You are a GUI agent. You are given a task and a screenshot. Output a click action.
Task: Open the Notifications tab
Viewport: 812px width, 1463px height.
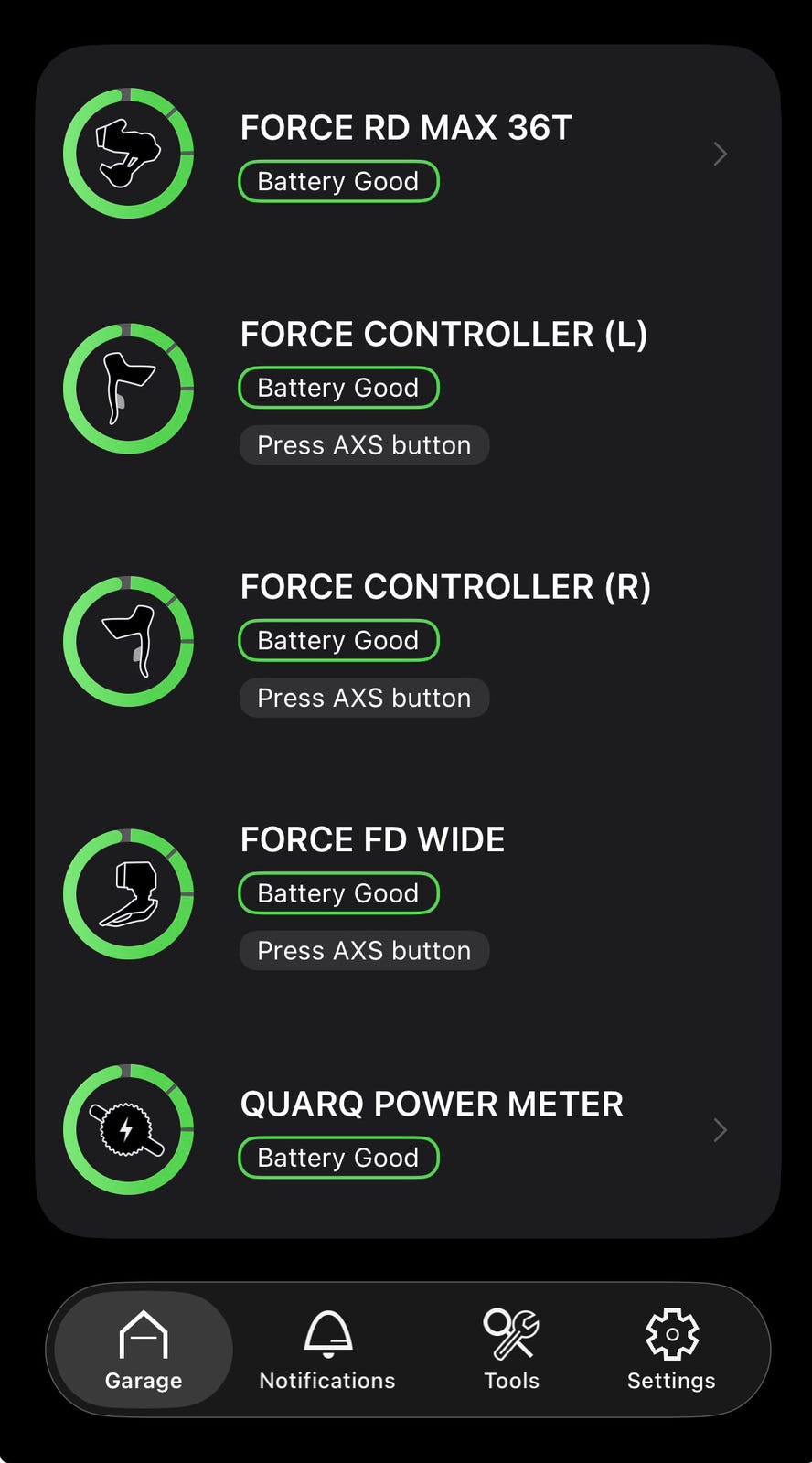pos(327,1350)
